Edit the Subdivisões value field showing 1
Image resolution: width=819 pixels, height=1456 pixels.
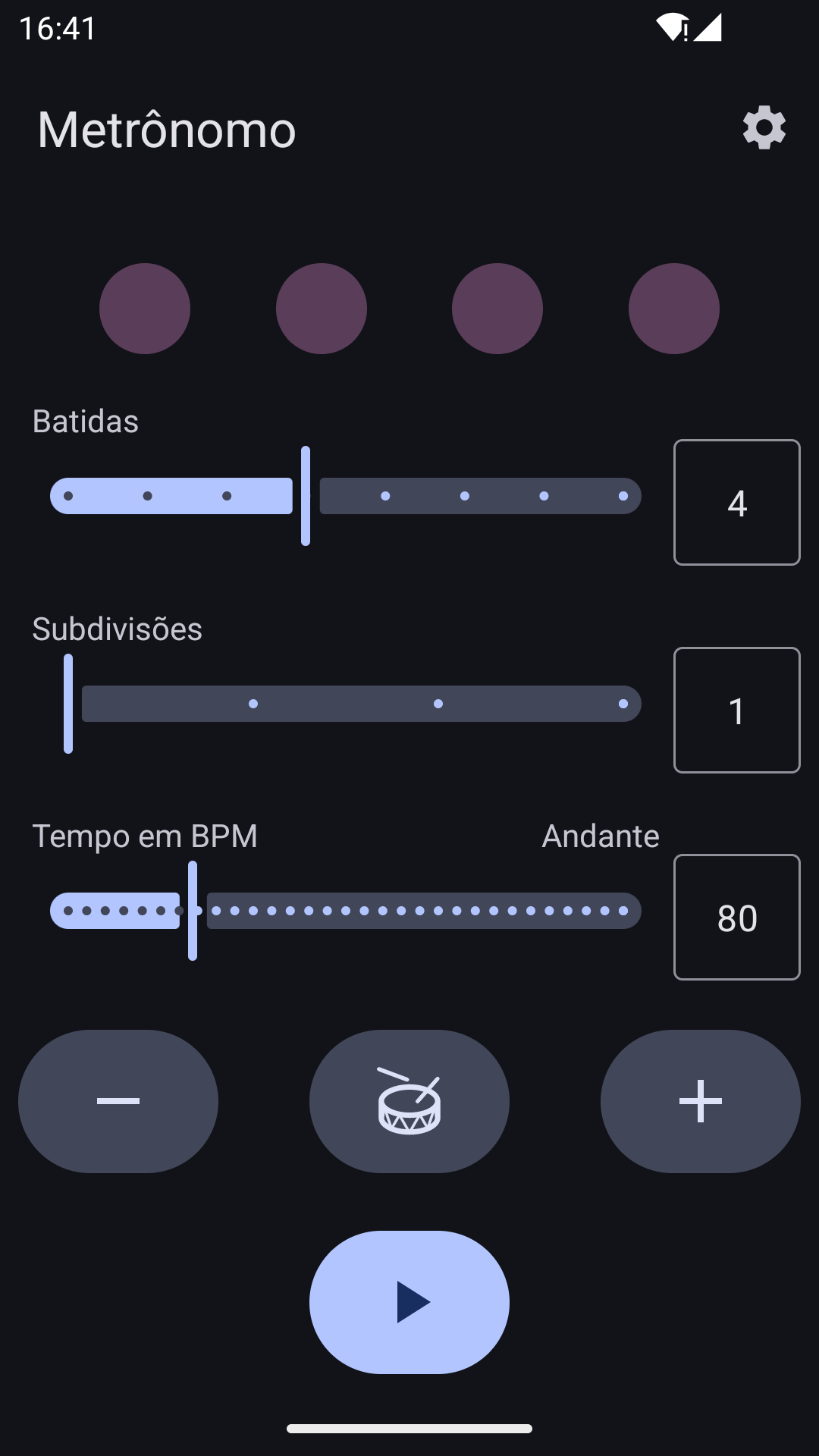click(736, 710)
